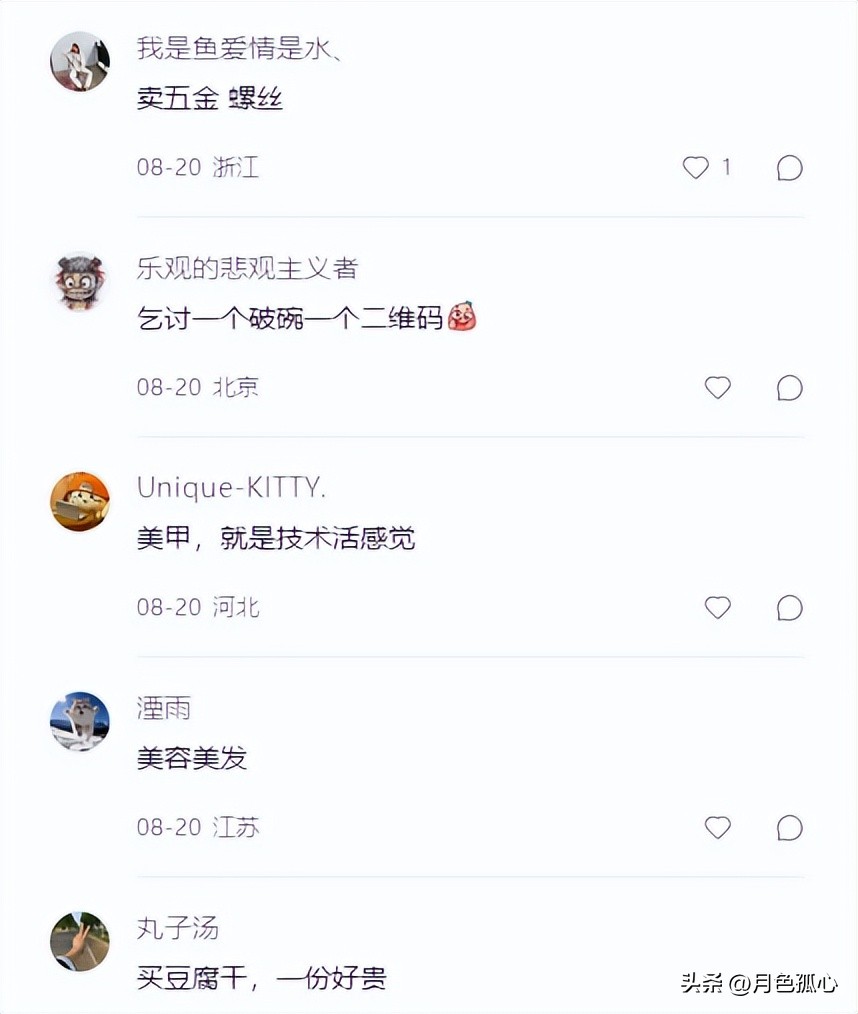This screenshot has width=858, height=1014.
Task: Reply to 乐观的悲观主义者's comment
Action: (x=789, y=388)
